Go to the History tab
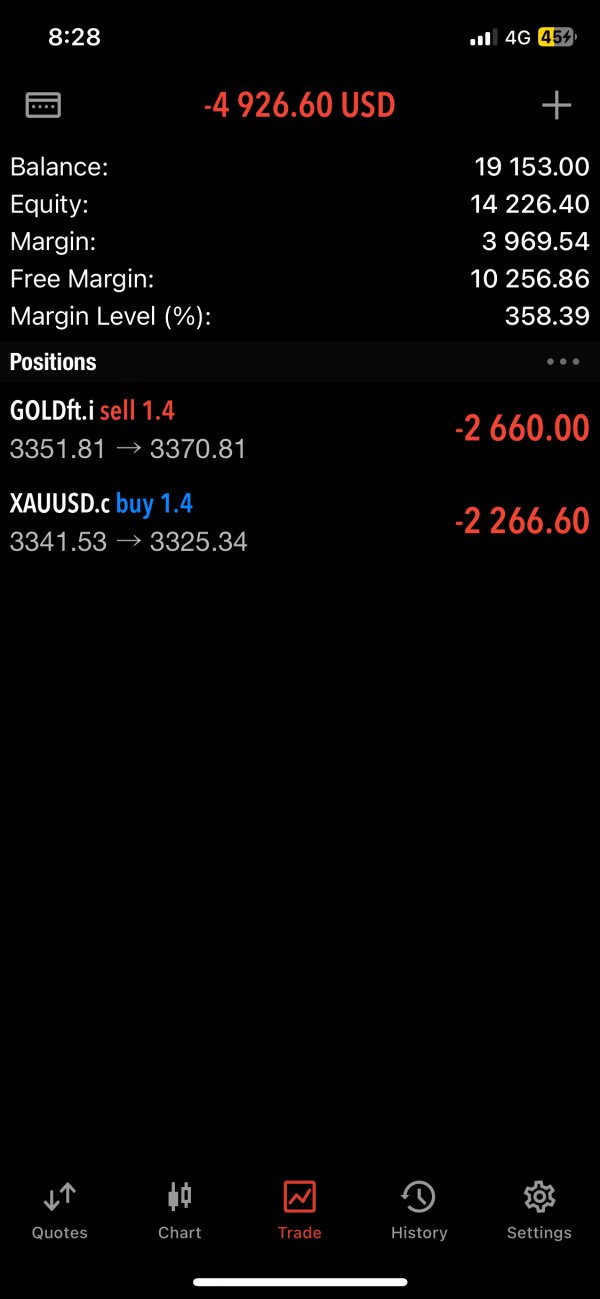The image size is (600, 1299). (419, 1210)
